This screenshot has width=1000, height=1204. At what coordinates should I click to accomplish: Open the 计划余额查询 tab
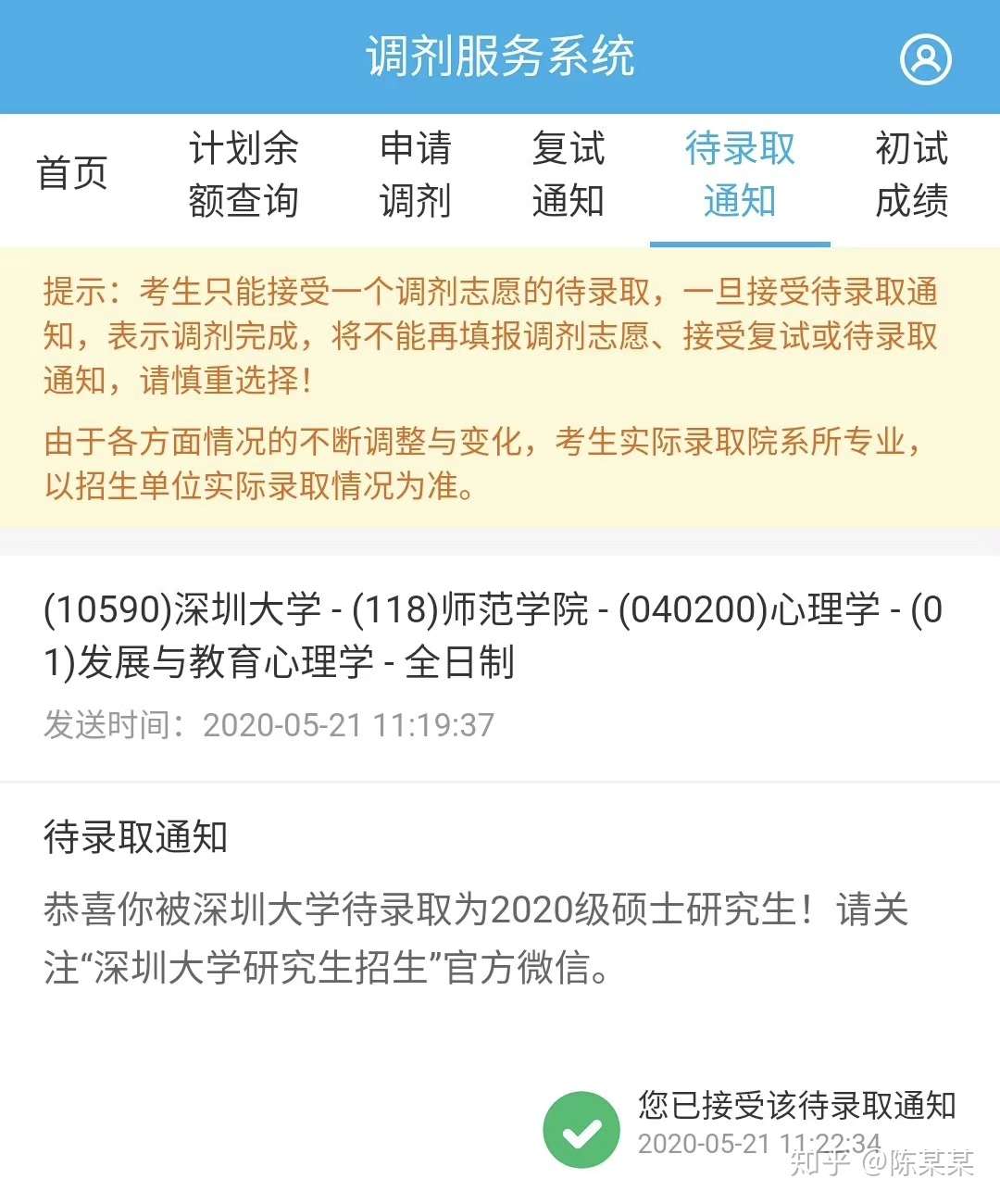click(x=244, y=170)
